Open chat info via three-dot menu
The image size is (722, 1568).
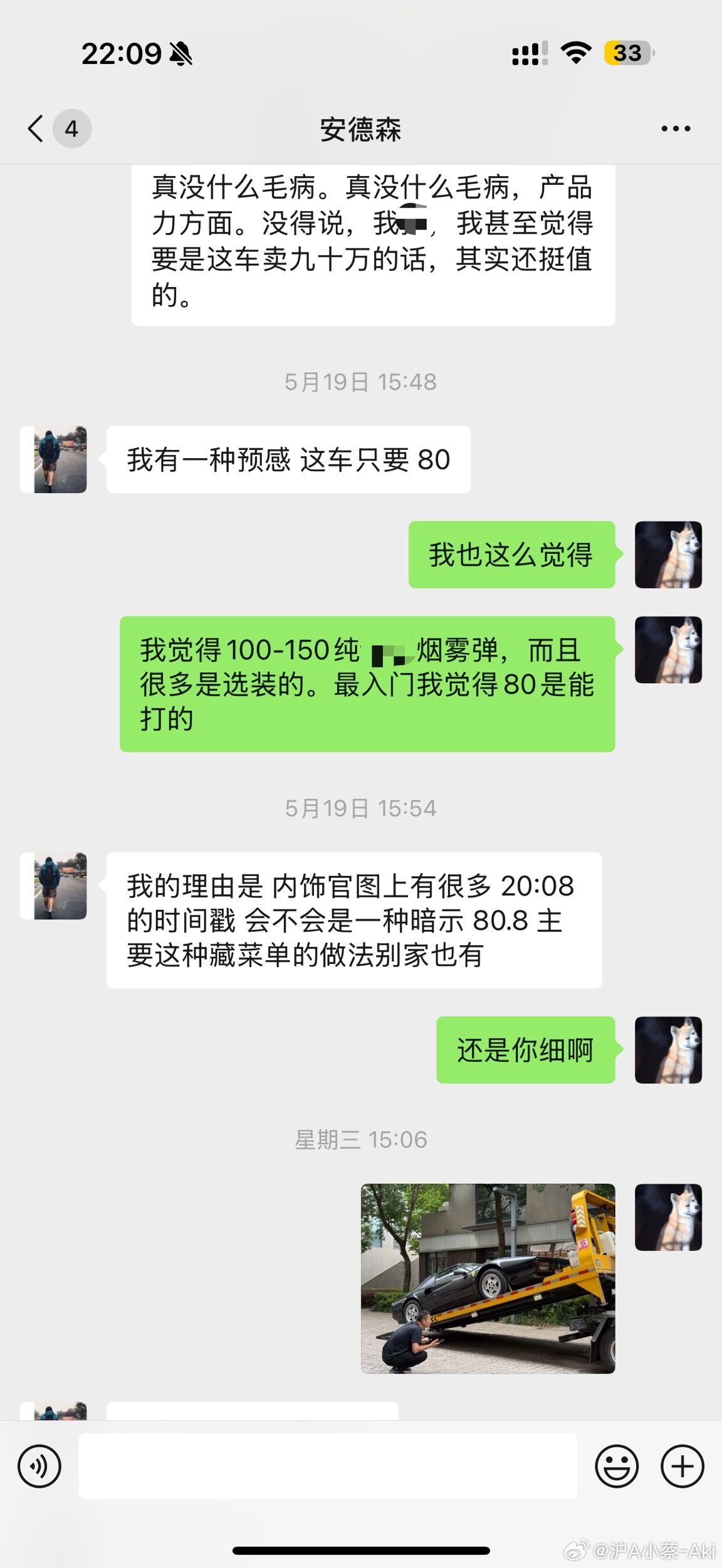tap(676, 129)
